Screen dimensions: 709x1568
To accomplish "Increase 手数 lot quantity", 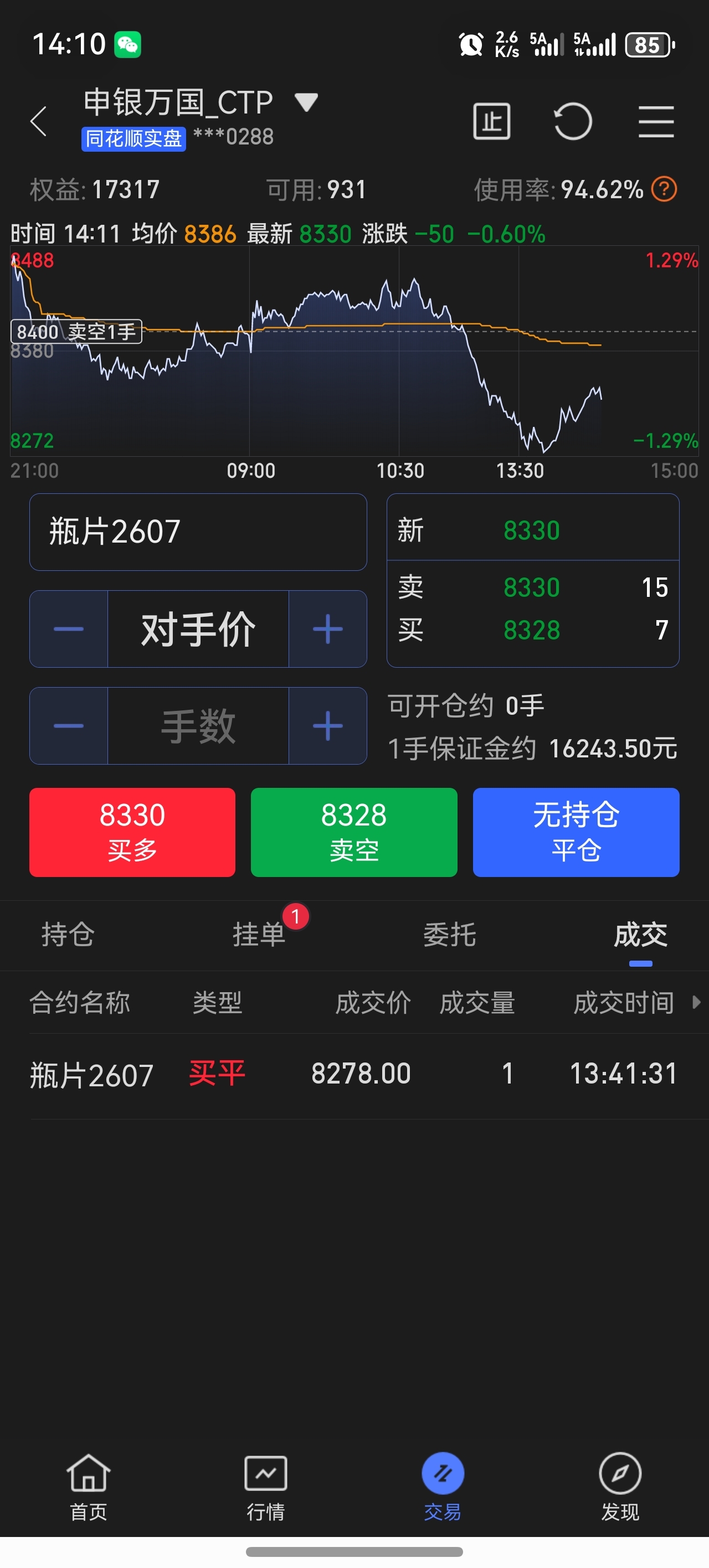I will pos(328,725).
